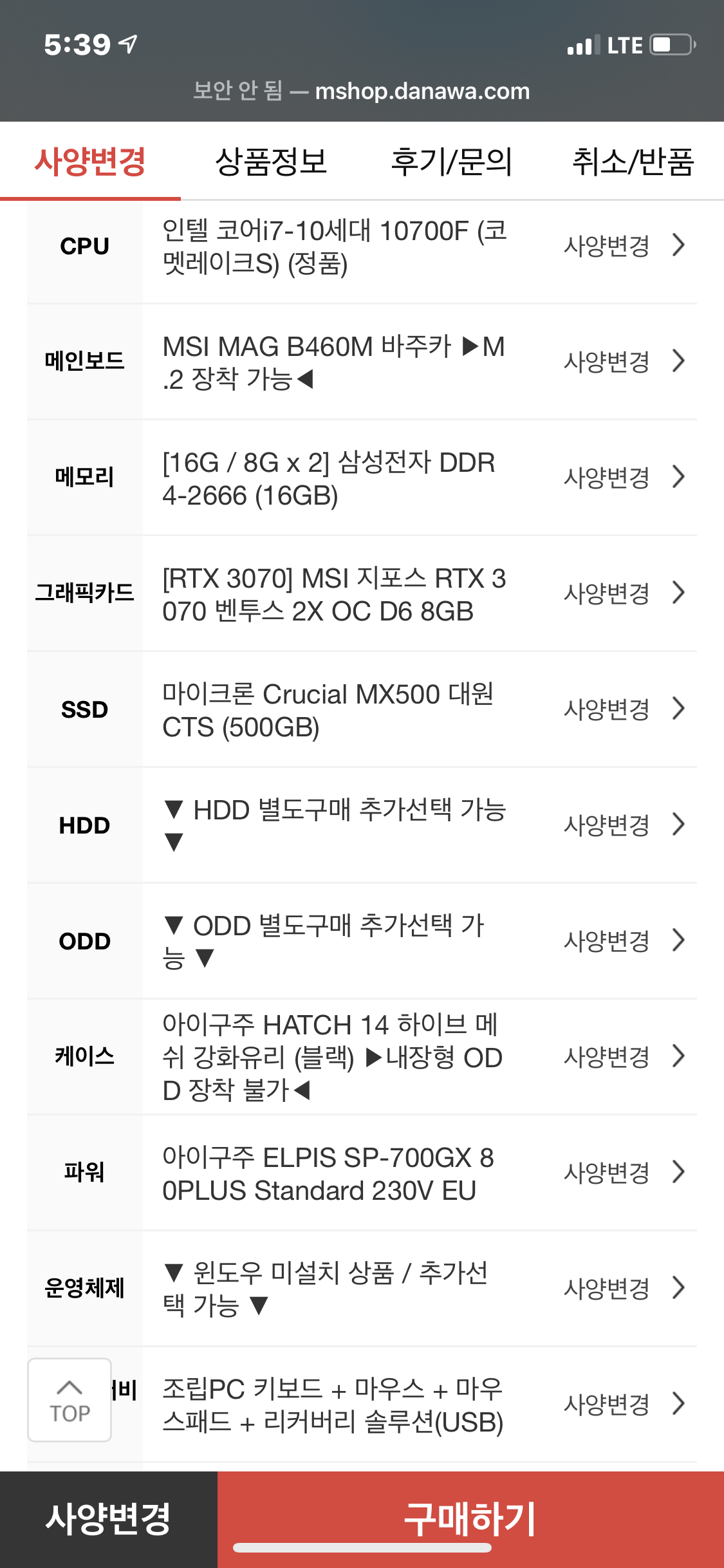Jump to top with the TOP button
This screenshot has width=724, height=1568.
[x=70, y=1401]
